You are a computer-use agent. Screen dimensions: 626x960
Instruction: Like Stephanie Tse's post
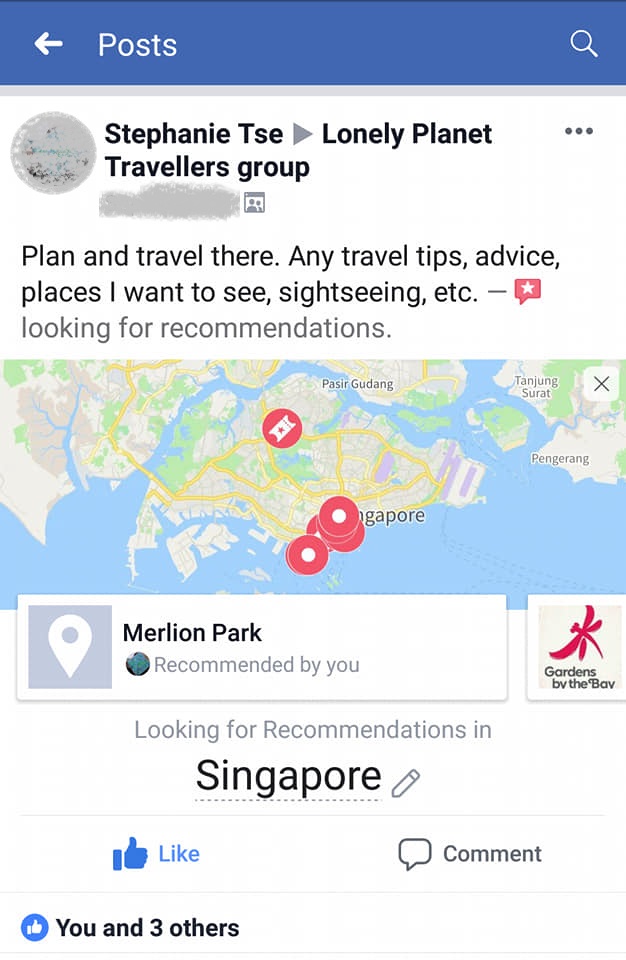tap(157, 854)
